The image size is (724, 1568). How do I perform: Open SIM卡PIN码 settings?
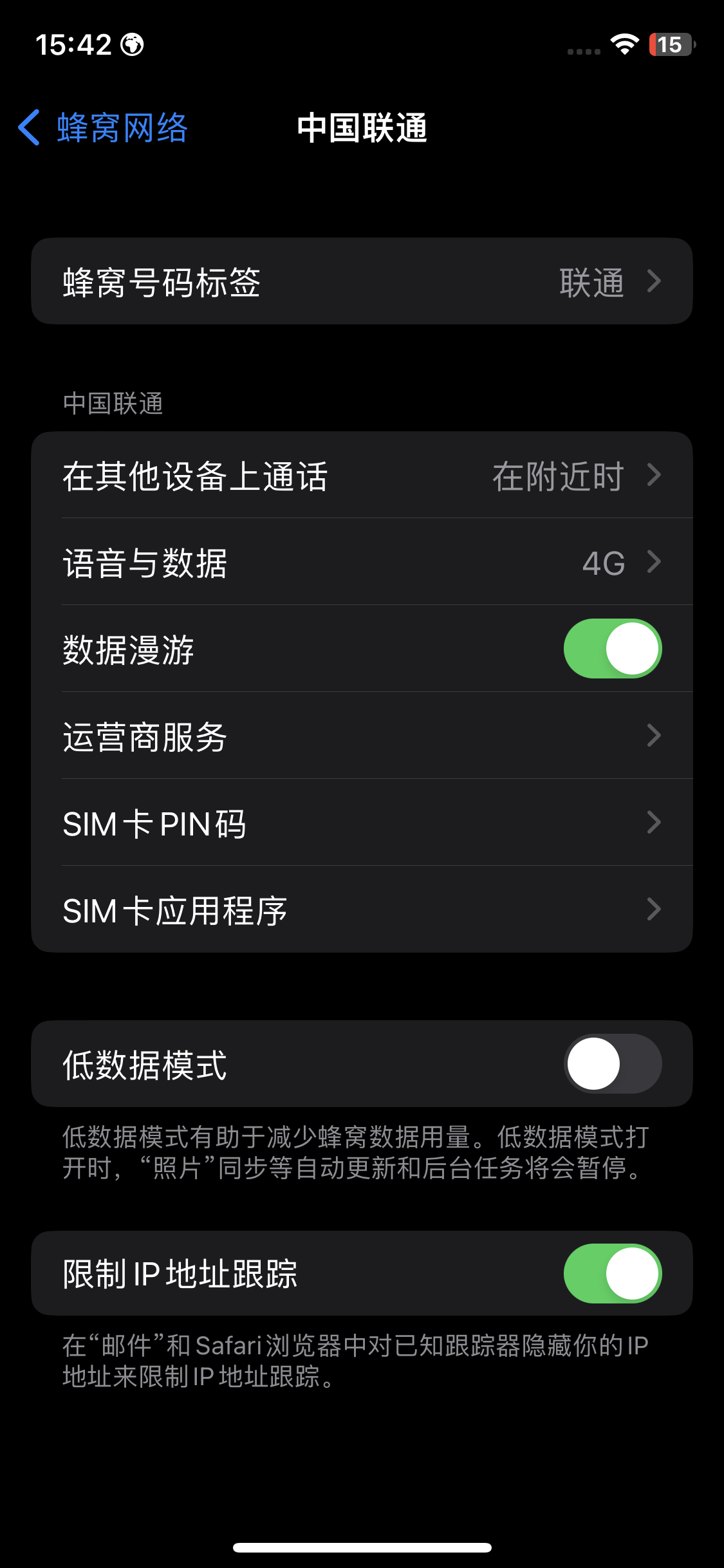362,823
